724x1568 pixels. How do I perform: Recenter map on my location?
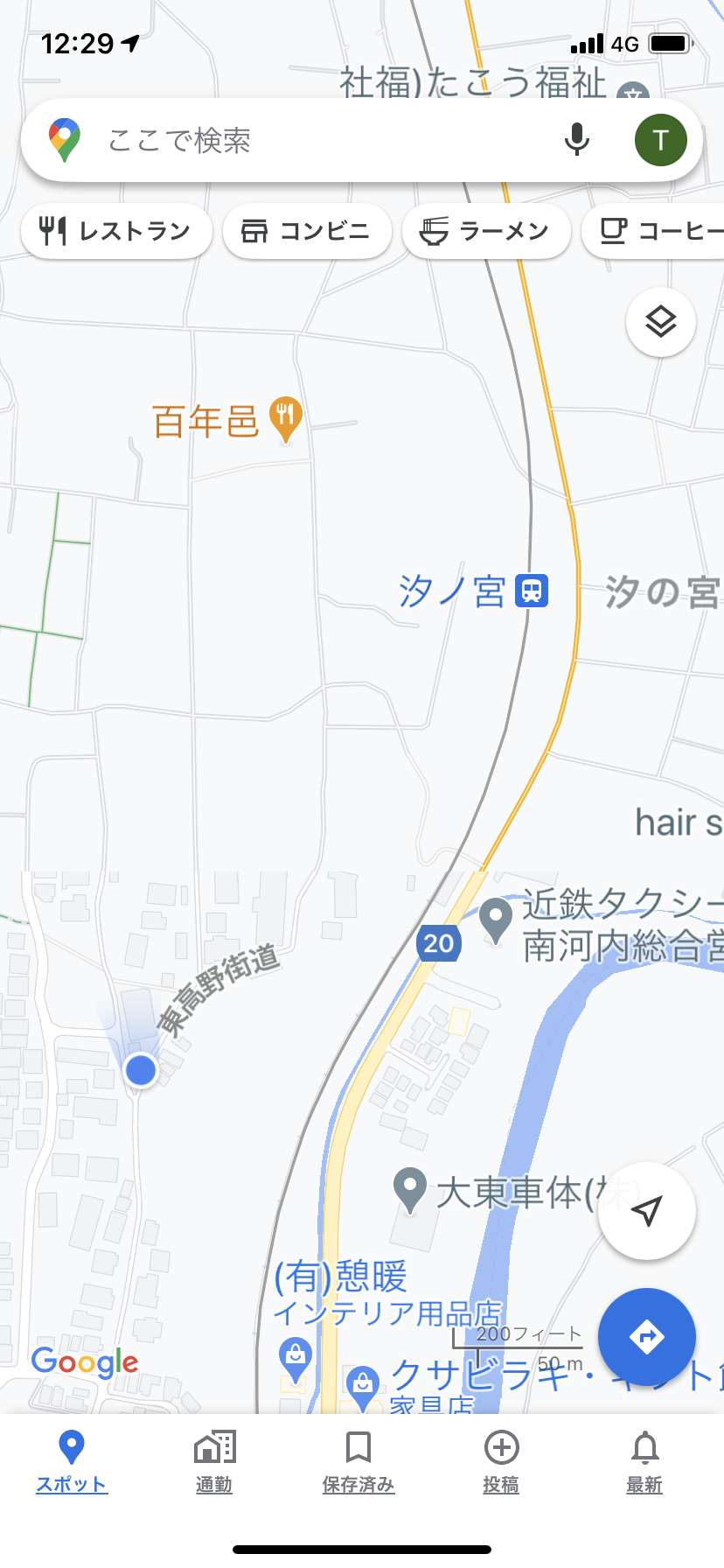click(647, 1211)
